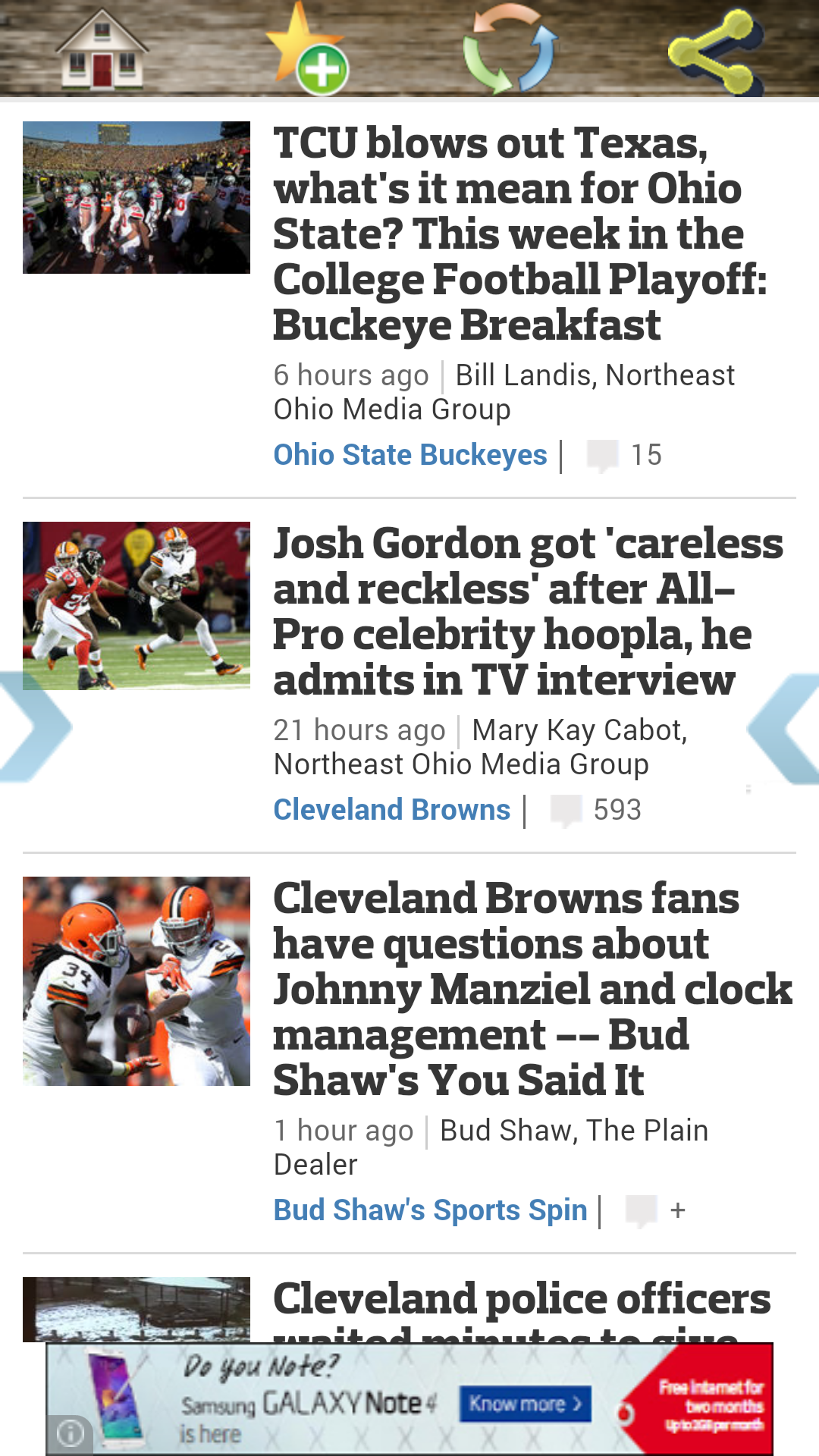Open the Bud Shaw's Sports Spin link

[x=430, y=1210]
